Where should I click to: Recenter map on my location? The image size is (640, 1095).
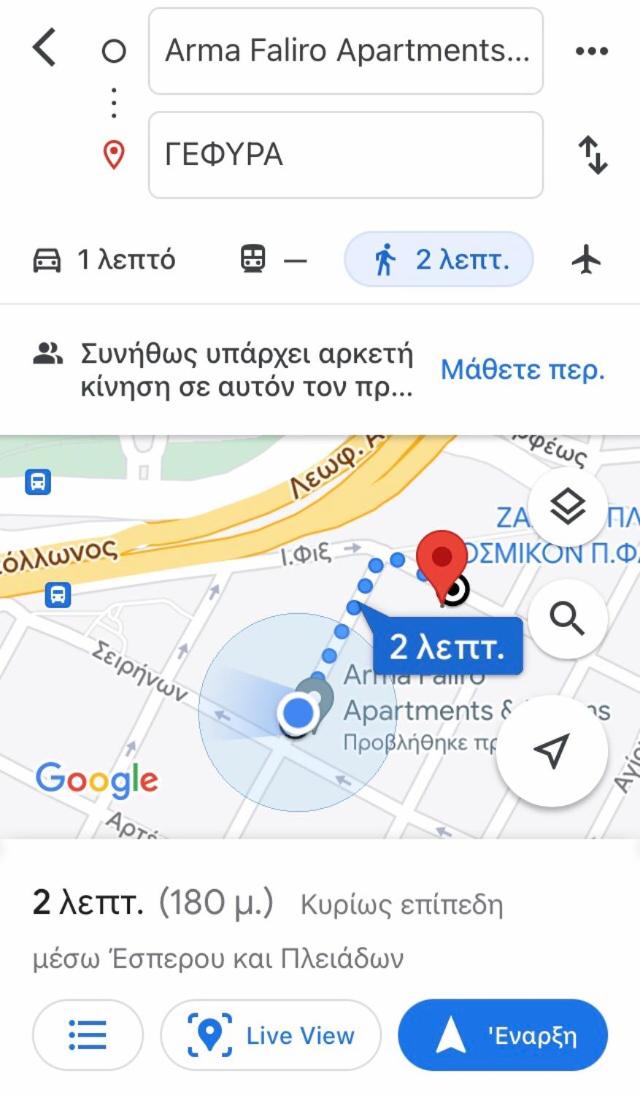(x=551, y=751)
